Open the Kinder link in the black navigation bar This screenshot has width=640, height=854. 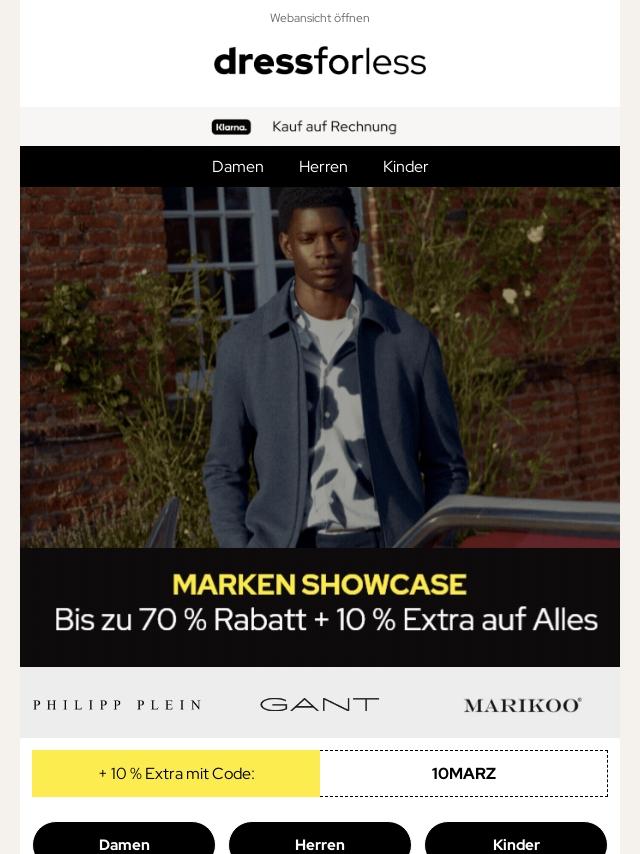(x=405, y=167)
